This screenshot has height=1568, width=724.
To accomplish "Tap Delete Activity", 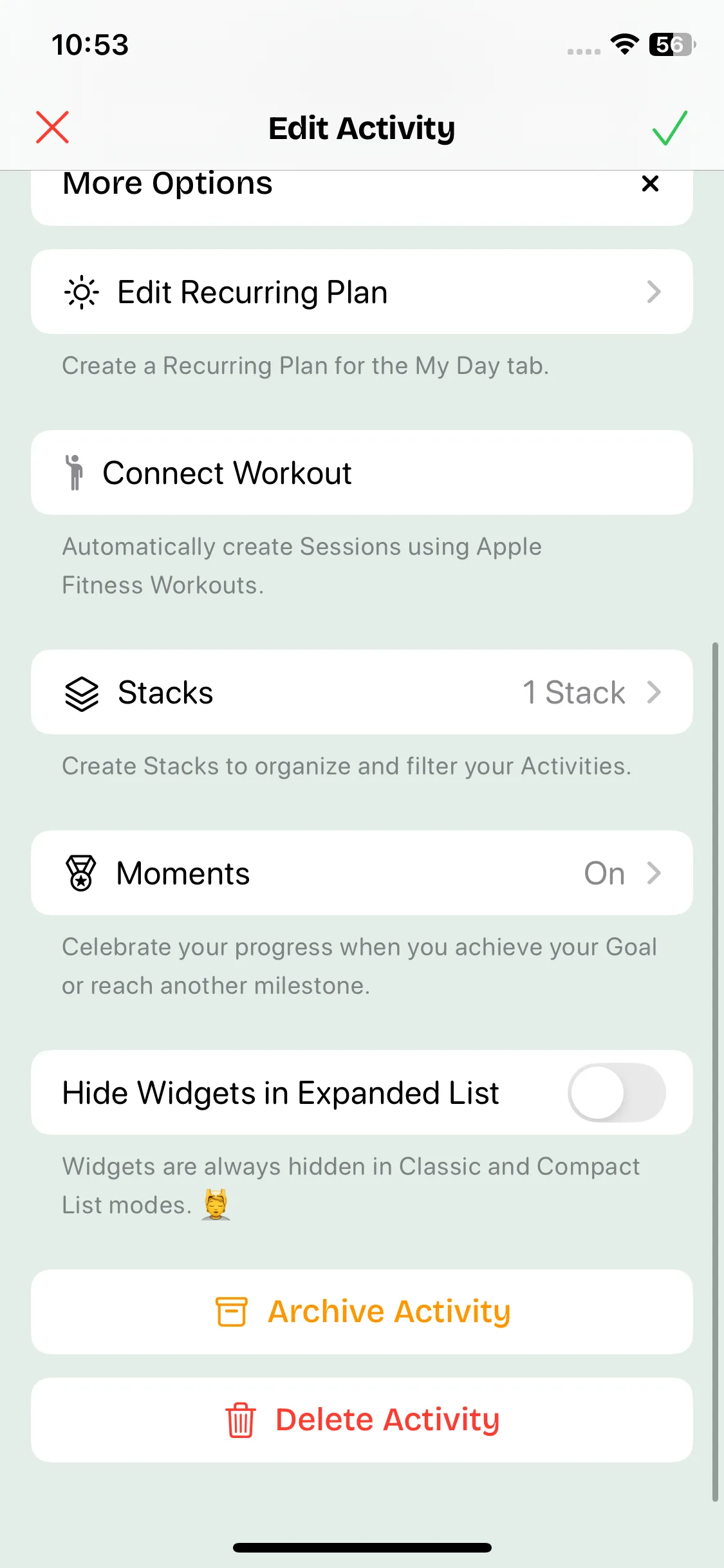I will coord(362,1420).
